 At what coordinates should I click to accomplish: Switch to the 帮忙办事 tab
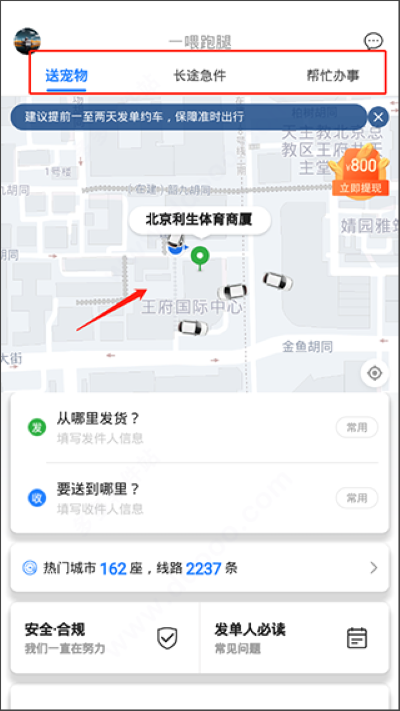pos(333,76)
